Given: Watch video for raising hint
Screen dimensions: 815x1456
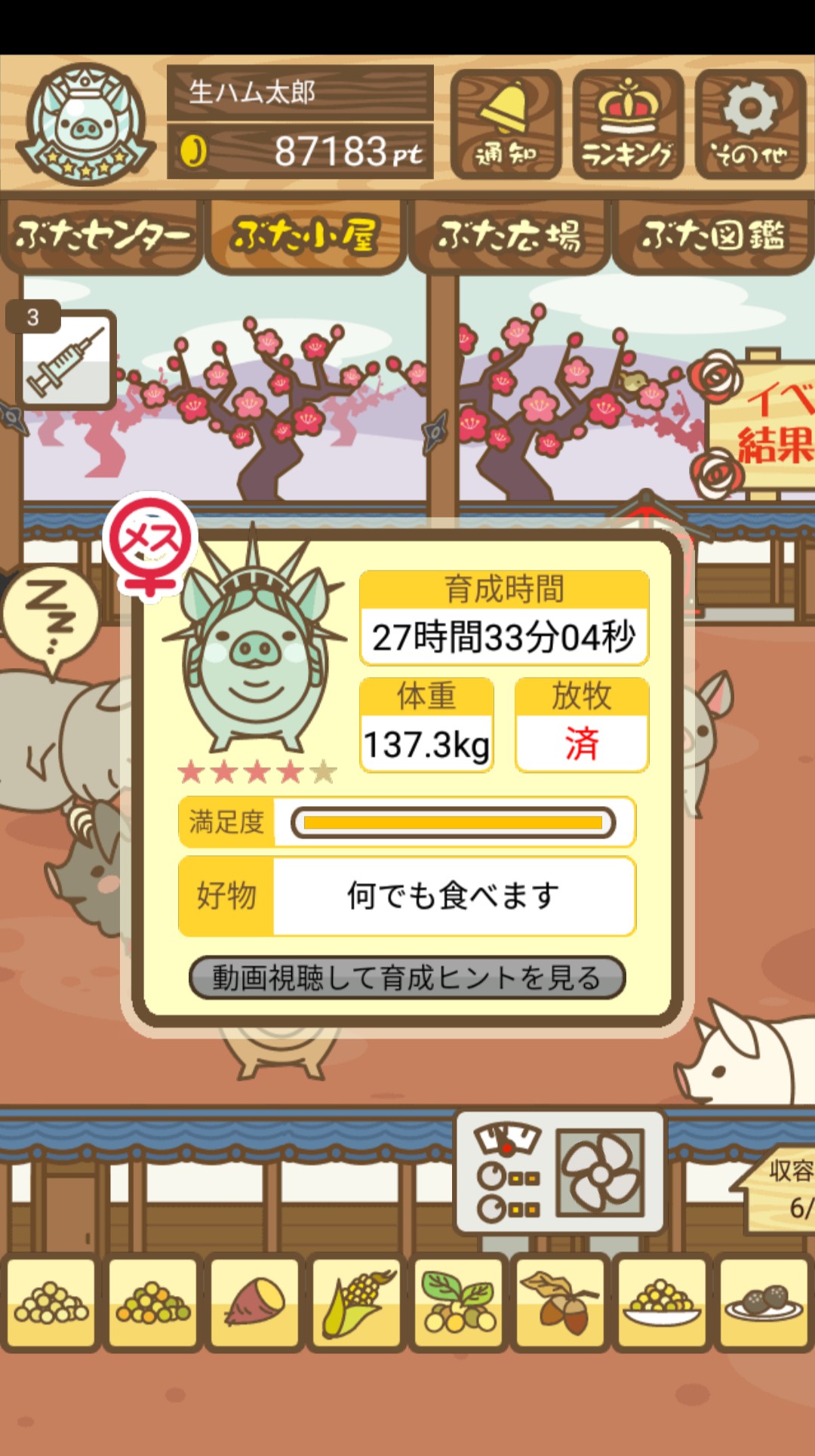Looking at the screenshot, I should pyautogui.click(x=407, y=977).
